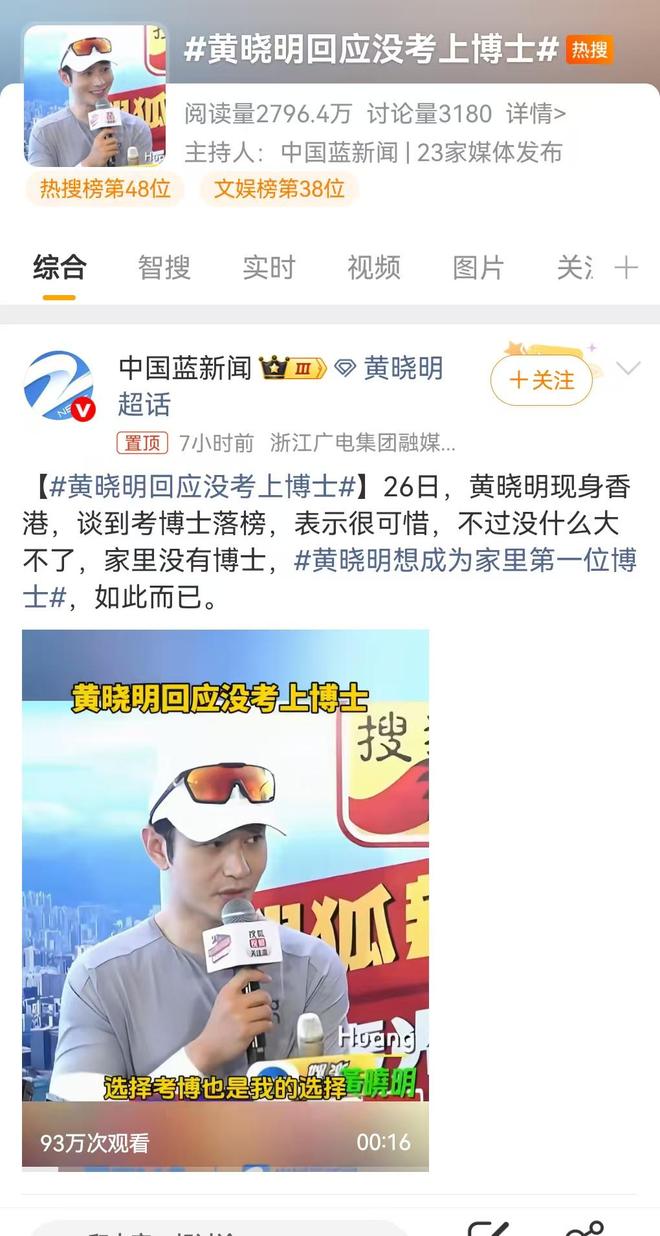The image size is (660, 1236).
Task: Tap the plus icon beside the tabs
Action: pyautogui.click(x=626, y=268)
